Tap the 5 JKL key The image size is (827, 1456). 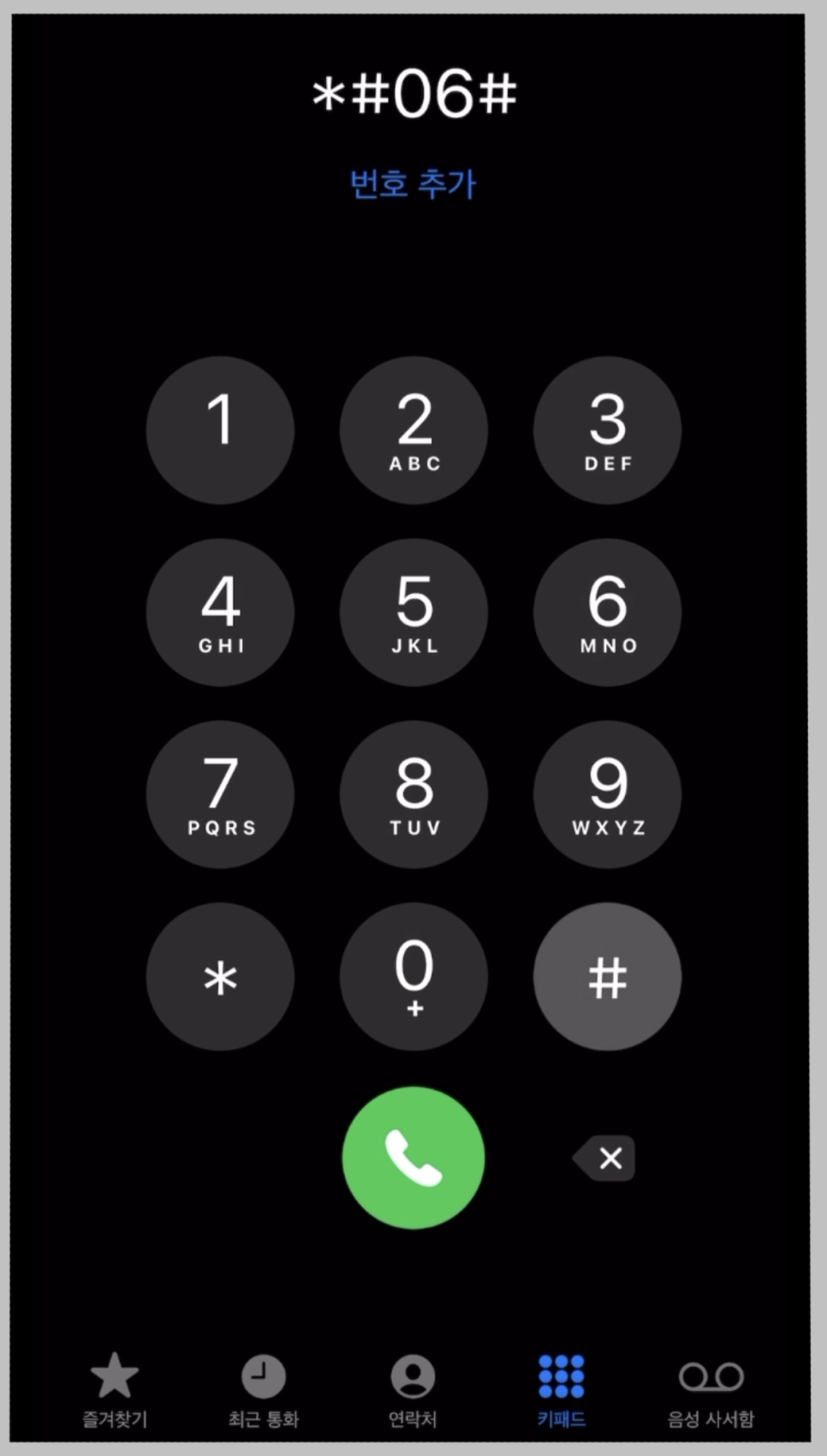pyautogui.click(x=413, y=612)
